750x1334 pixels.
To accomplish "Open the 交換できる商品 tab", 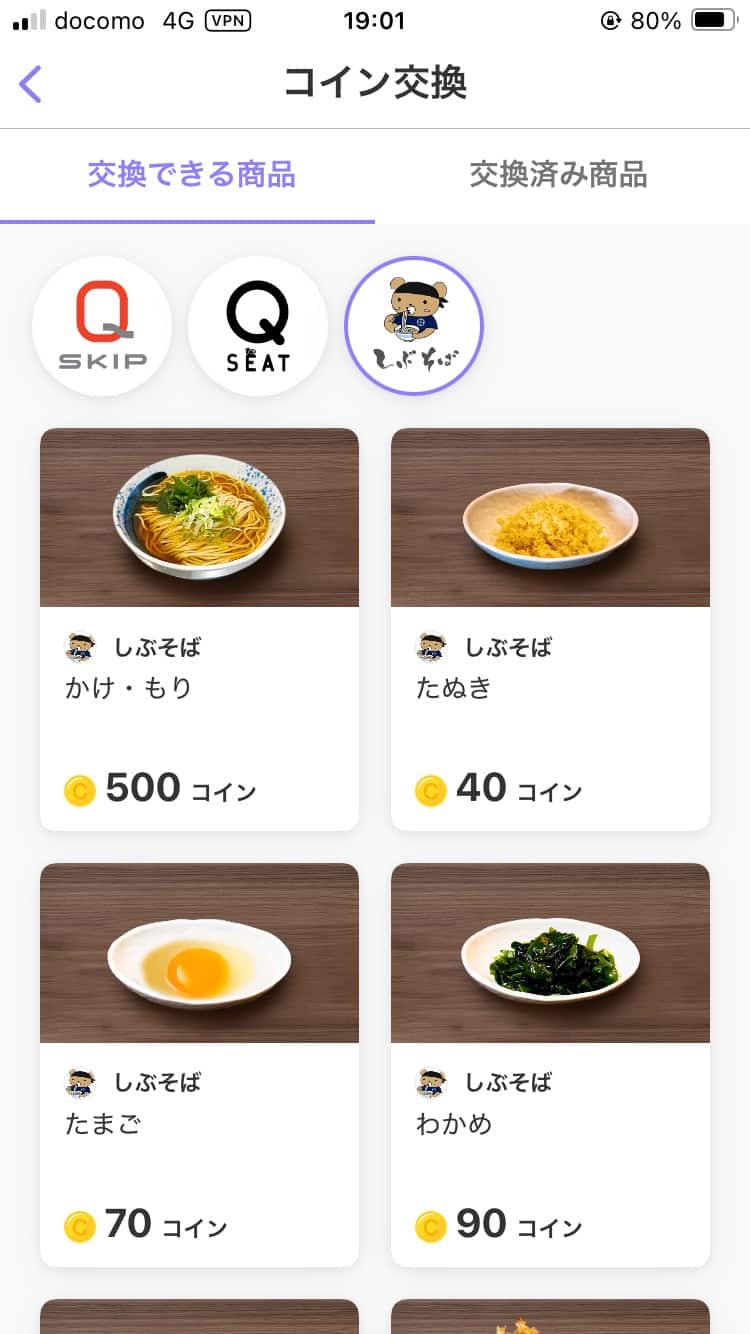I will click(190, 174).
